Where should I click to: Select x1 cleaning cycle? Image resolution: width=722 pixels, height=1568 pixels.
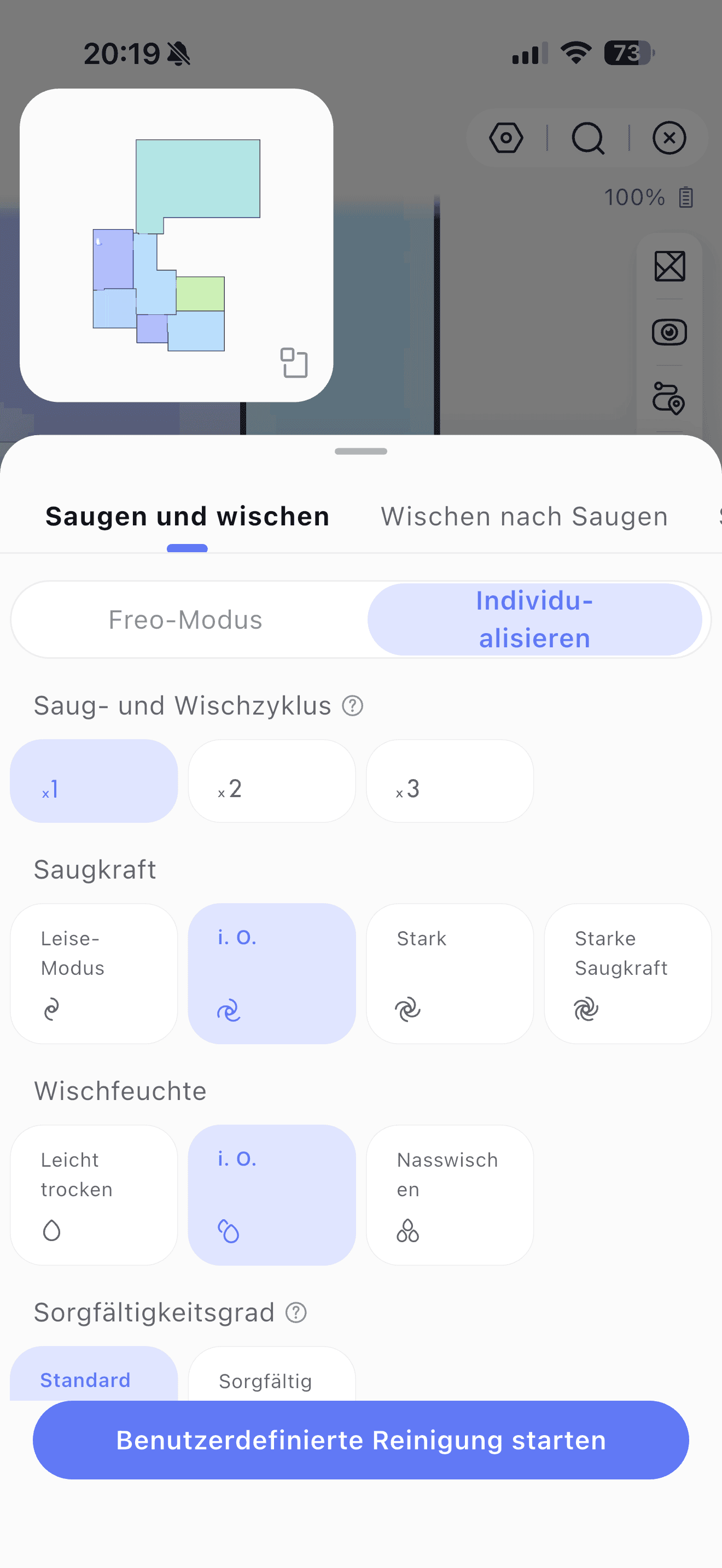click(94, 781)
